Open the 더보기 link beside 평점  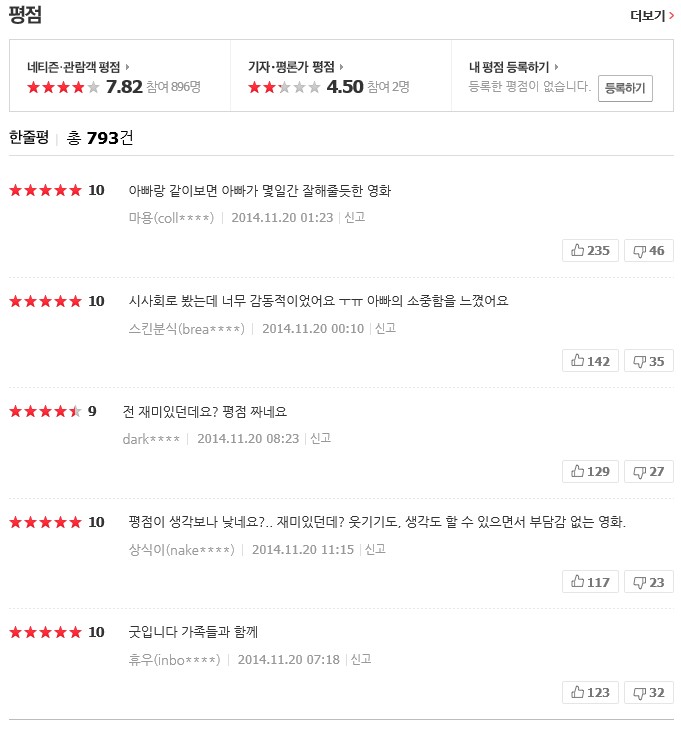click(651, 15)
